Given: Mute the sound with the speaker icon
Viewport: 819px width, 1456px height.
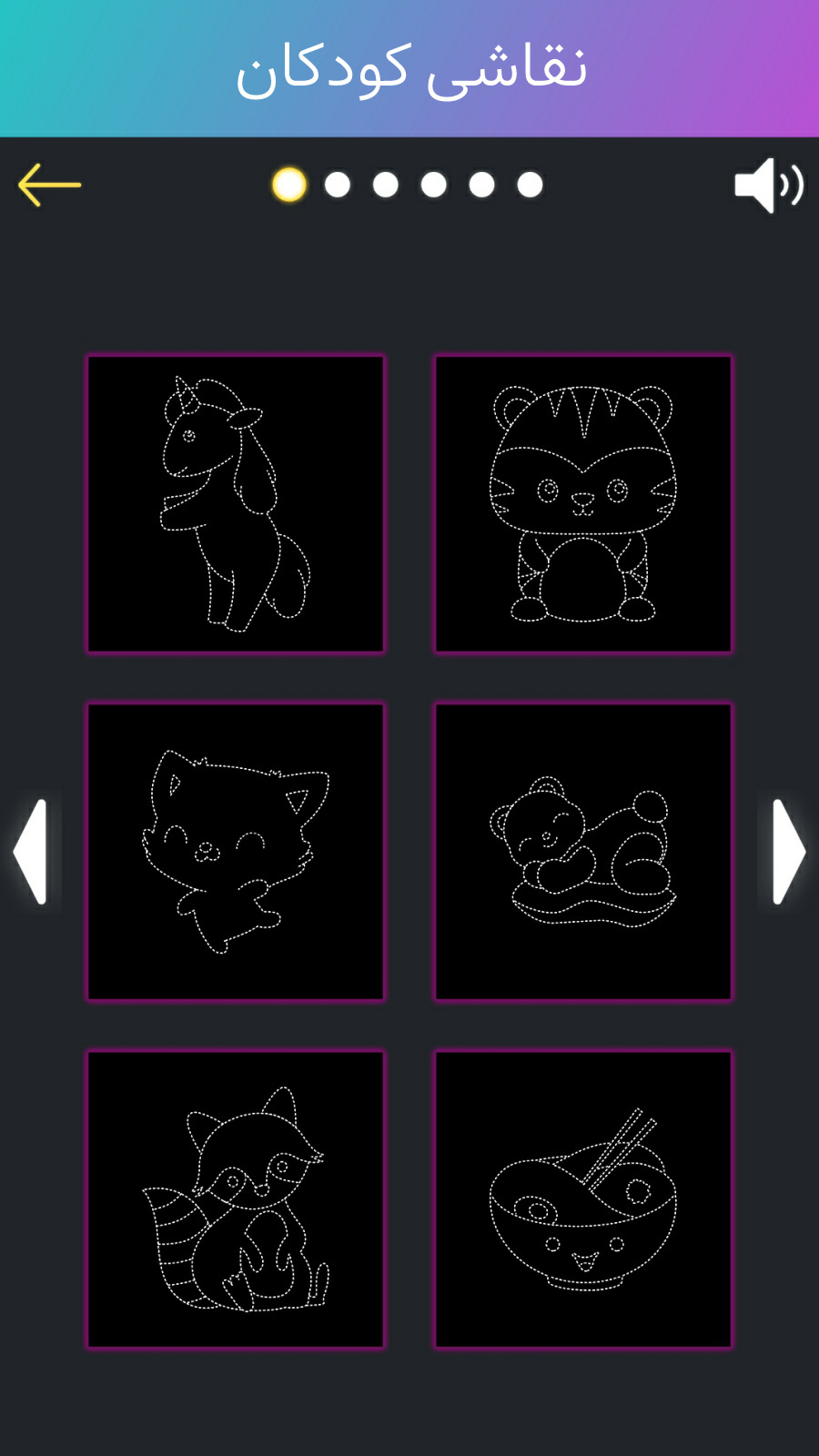Looking at the screenshot, I should coord(768,186).
